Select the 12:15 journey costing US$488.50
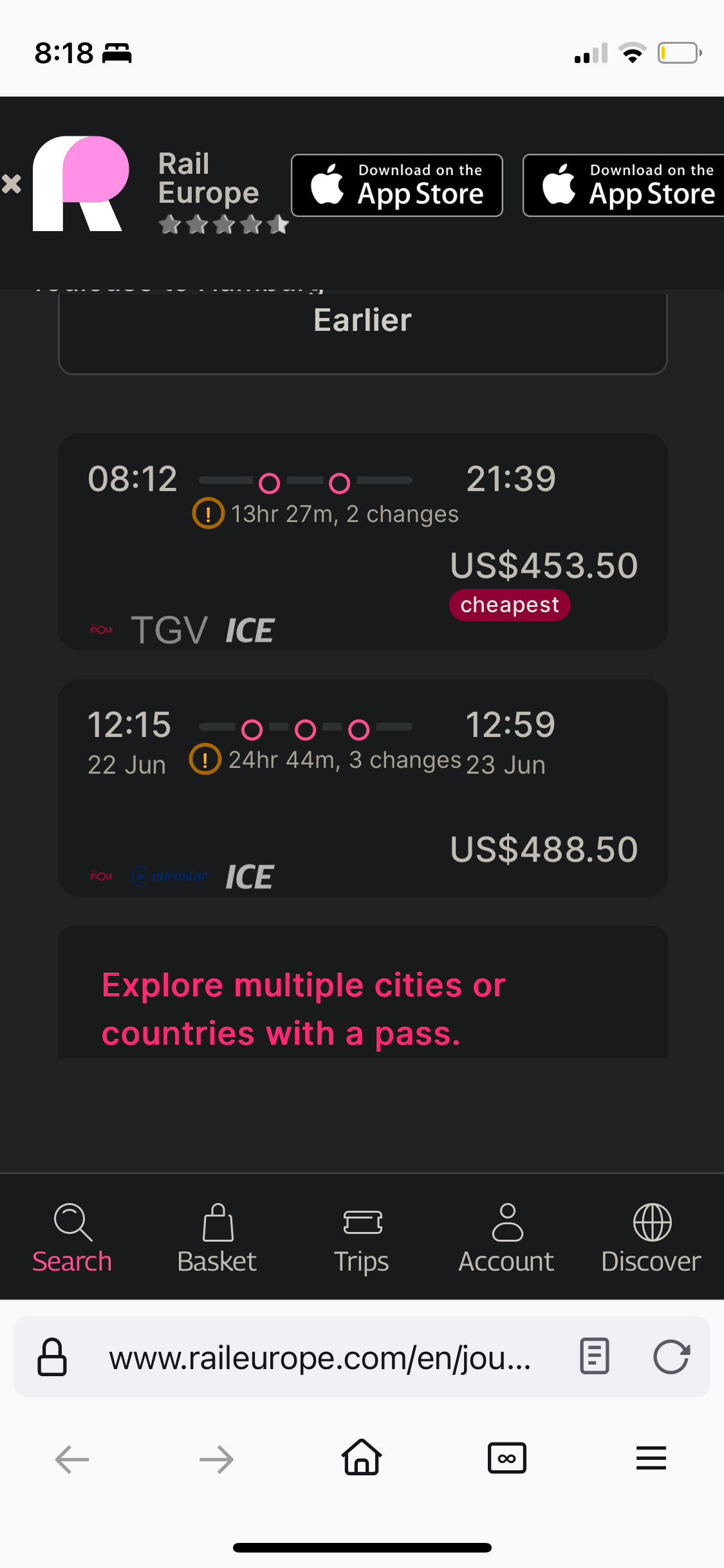724x1568 pixels. pyautogui.click(x=362, y=787)
